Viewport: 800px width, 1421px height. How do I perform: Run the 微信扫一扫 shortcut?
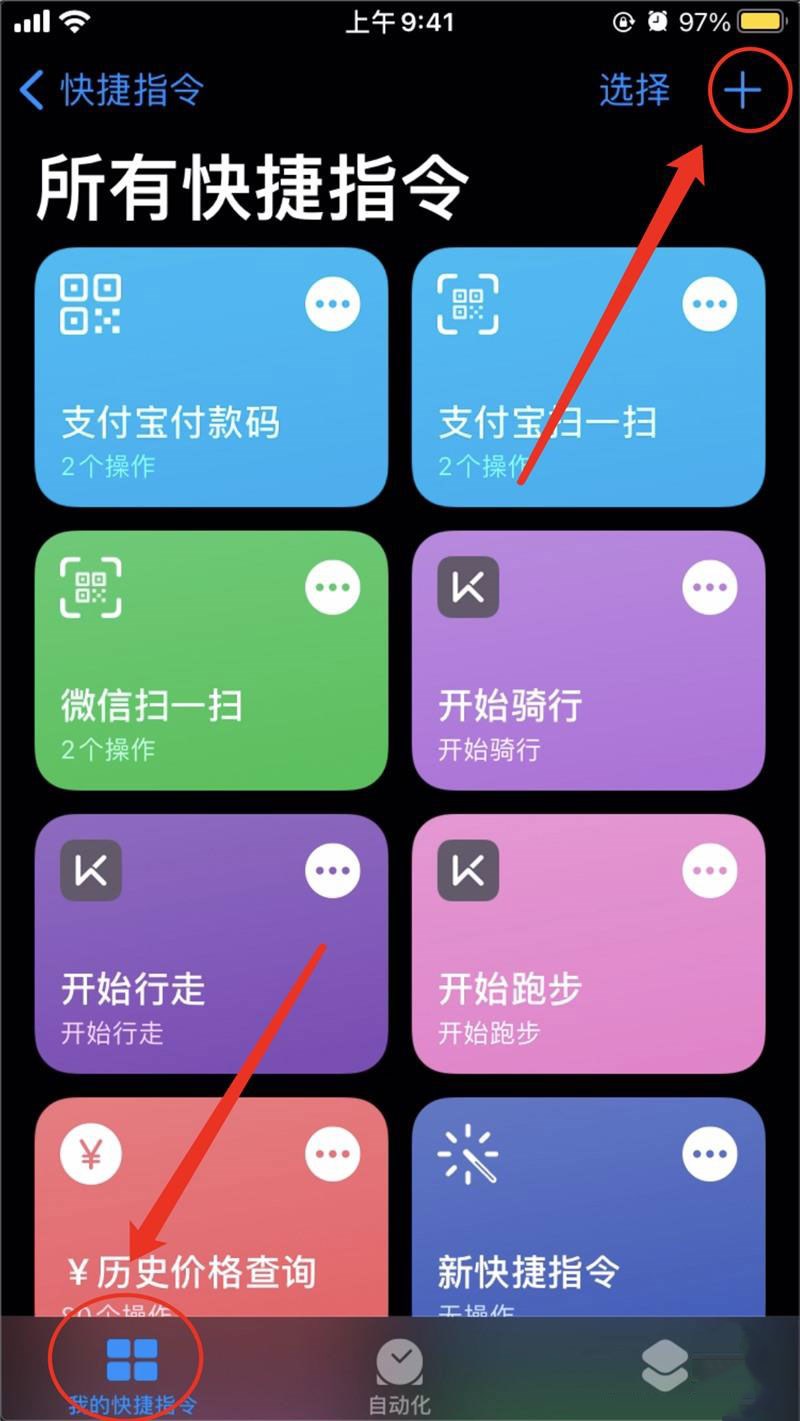(180, 660)
